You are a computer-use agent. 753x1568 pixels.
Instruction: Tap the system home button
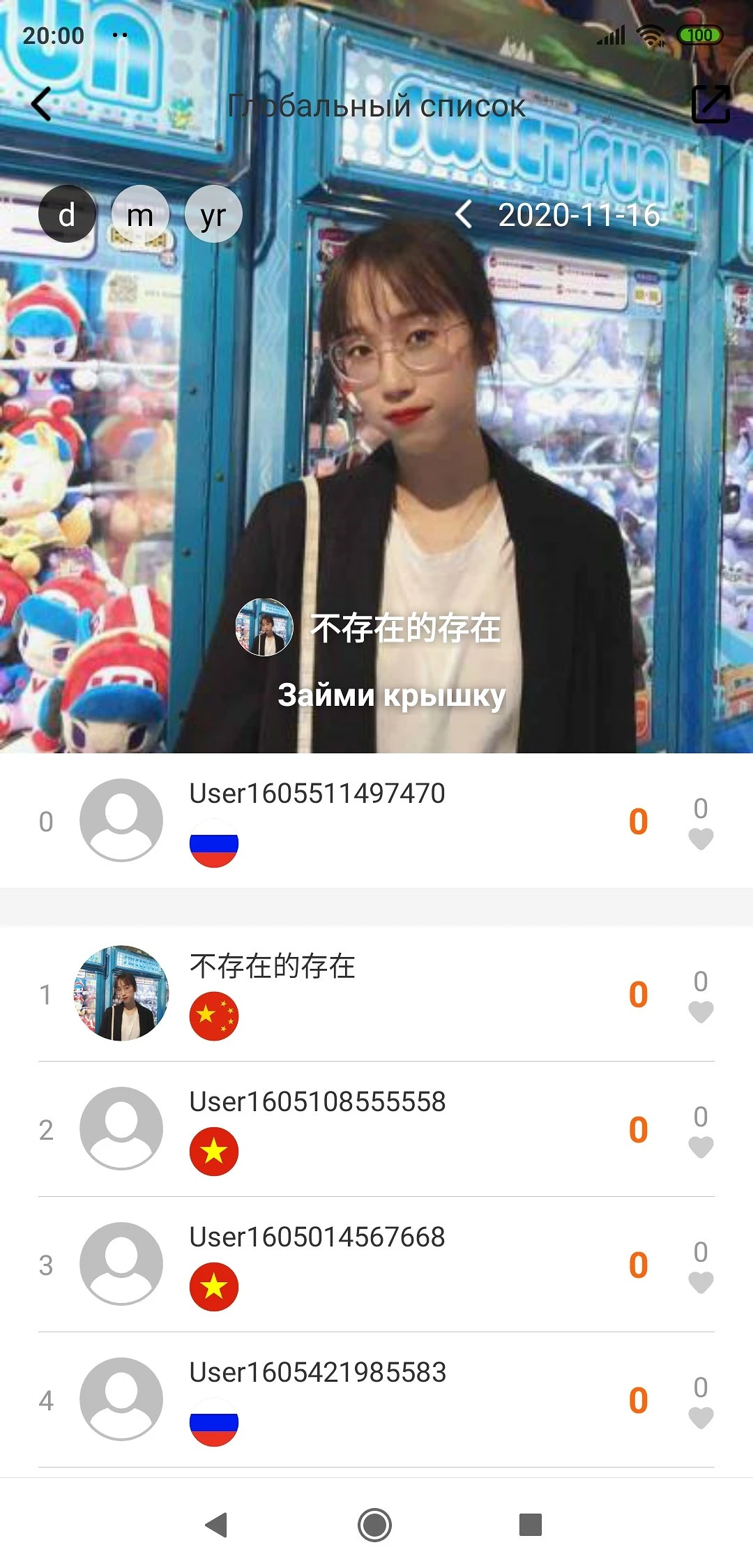pos(374,1525)
